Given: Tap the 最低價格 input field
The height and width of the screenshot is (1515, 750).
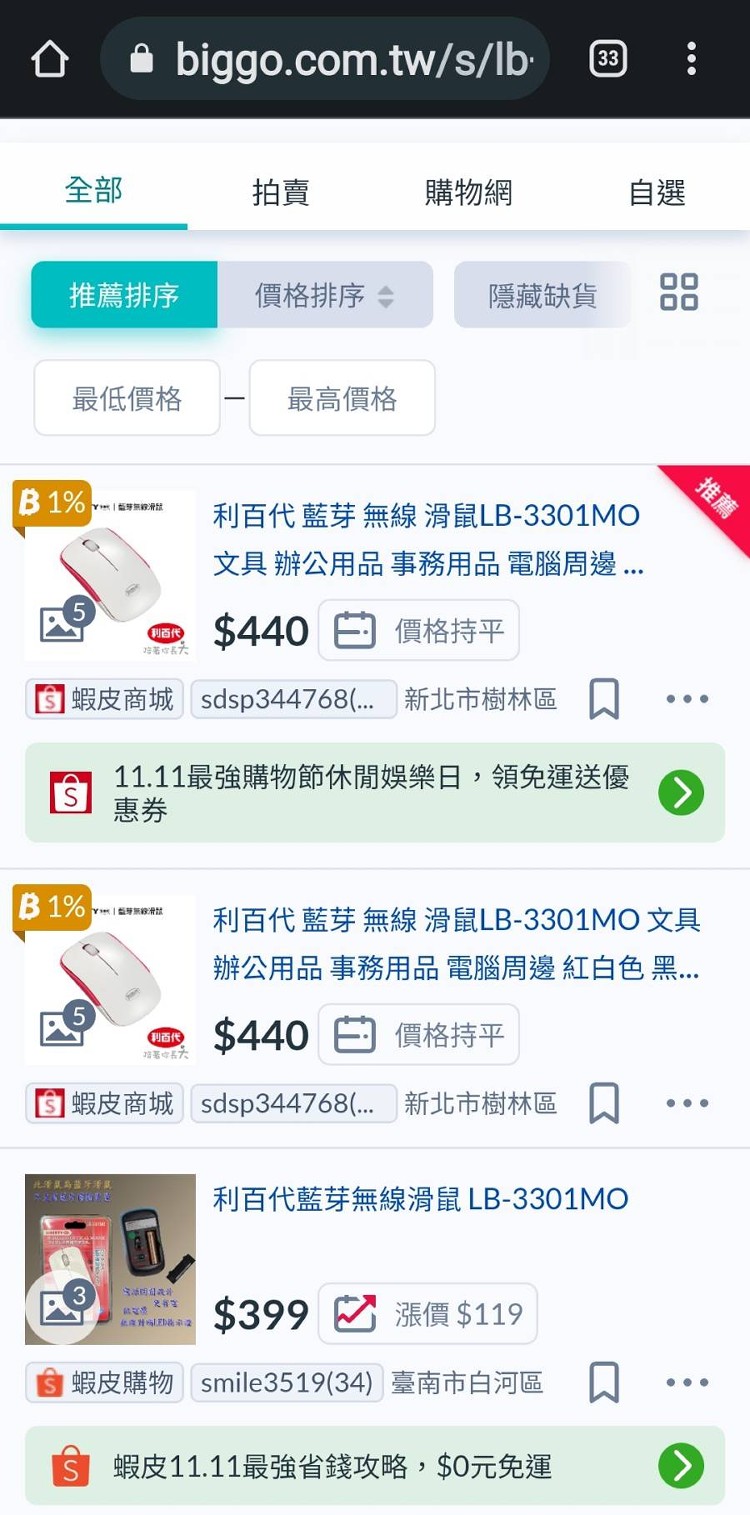Looking at the screenshot, I should tap(127, 399).
